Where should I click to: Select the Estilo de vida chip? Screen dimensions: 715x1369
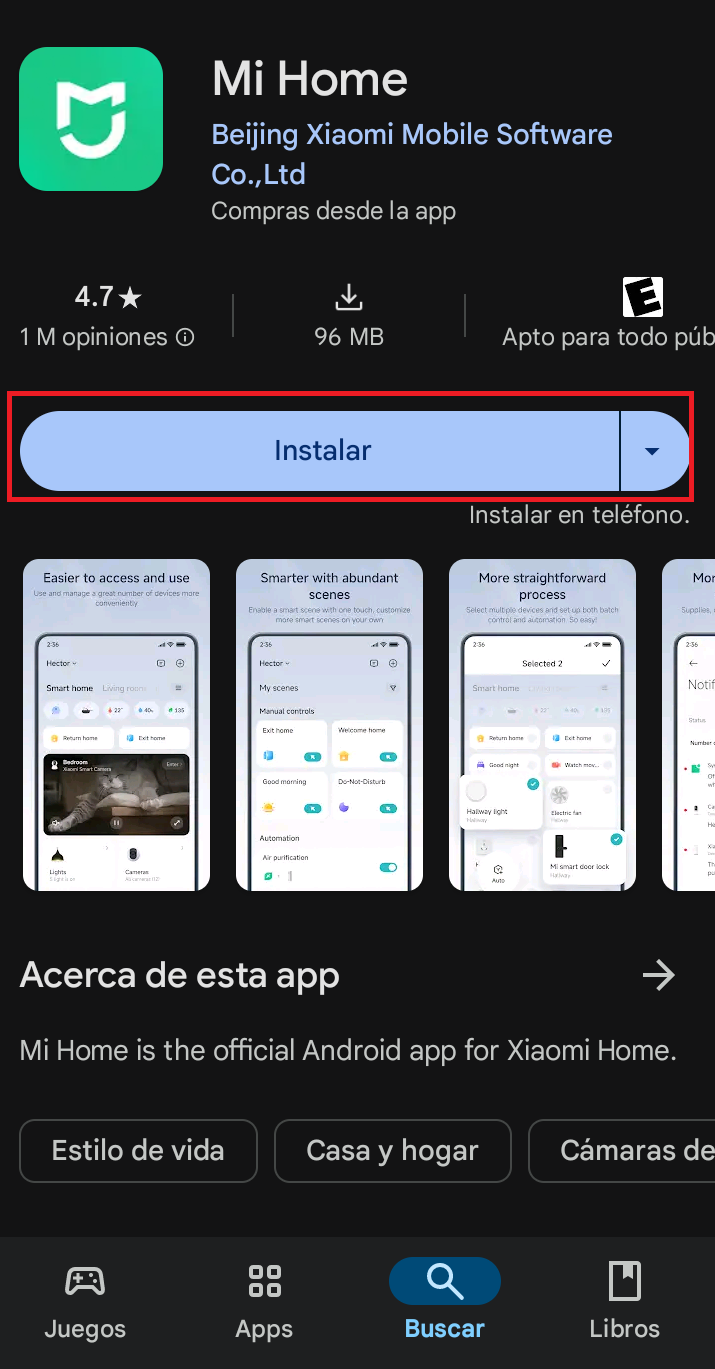point(138,1150)
